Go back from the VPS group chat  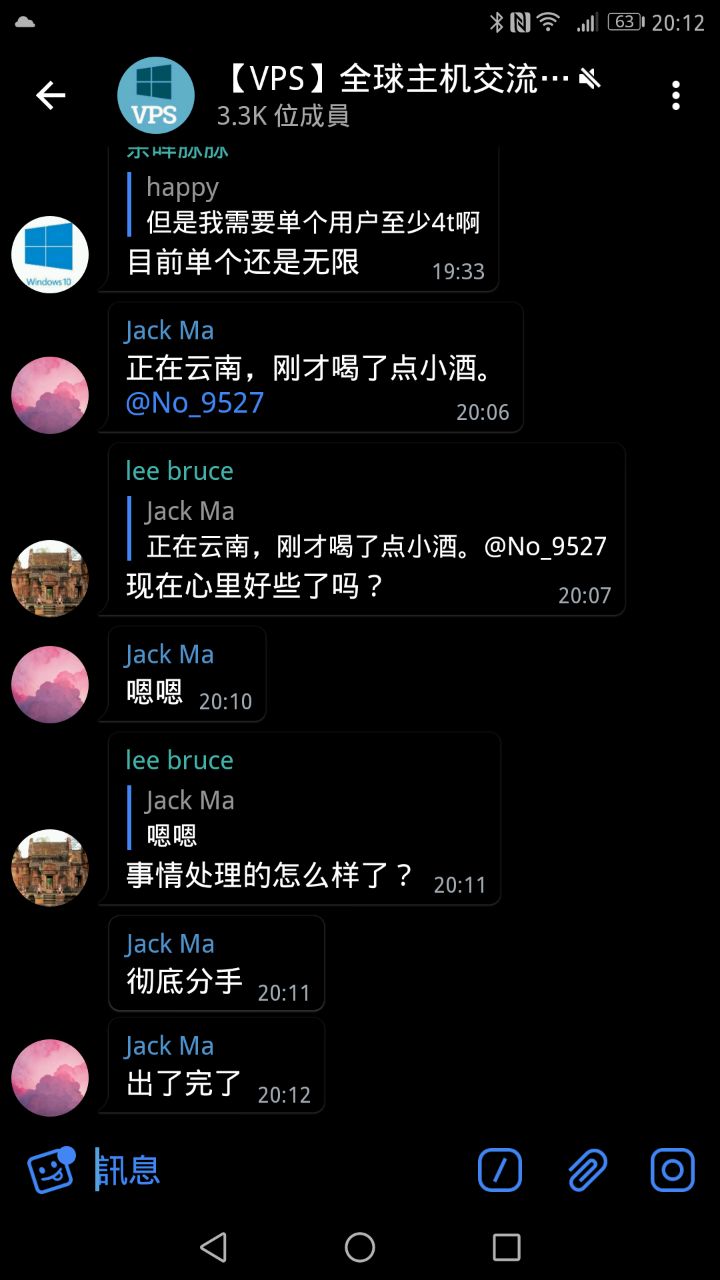(50, 95)
